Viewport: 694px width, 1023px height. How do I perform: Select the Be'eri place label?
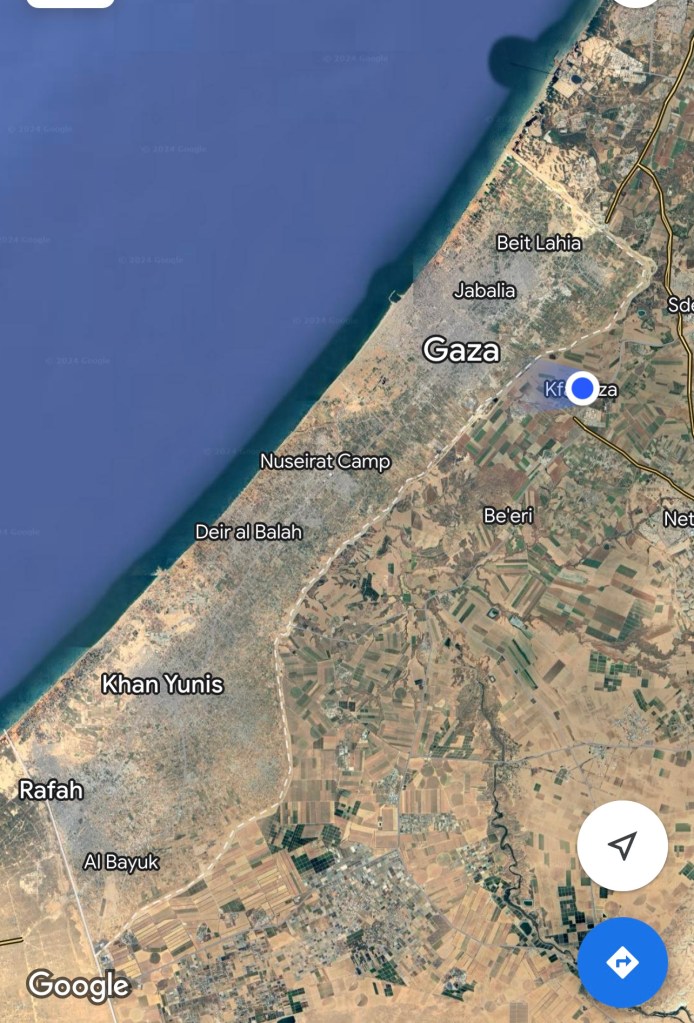pyautogui.click(x=508, y=516)
